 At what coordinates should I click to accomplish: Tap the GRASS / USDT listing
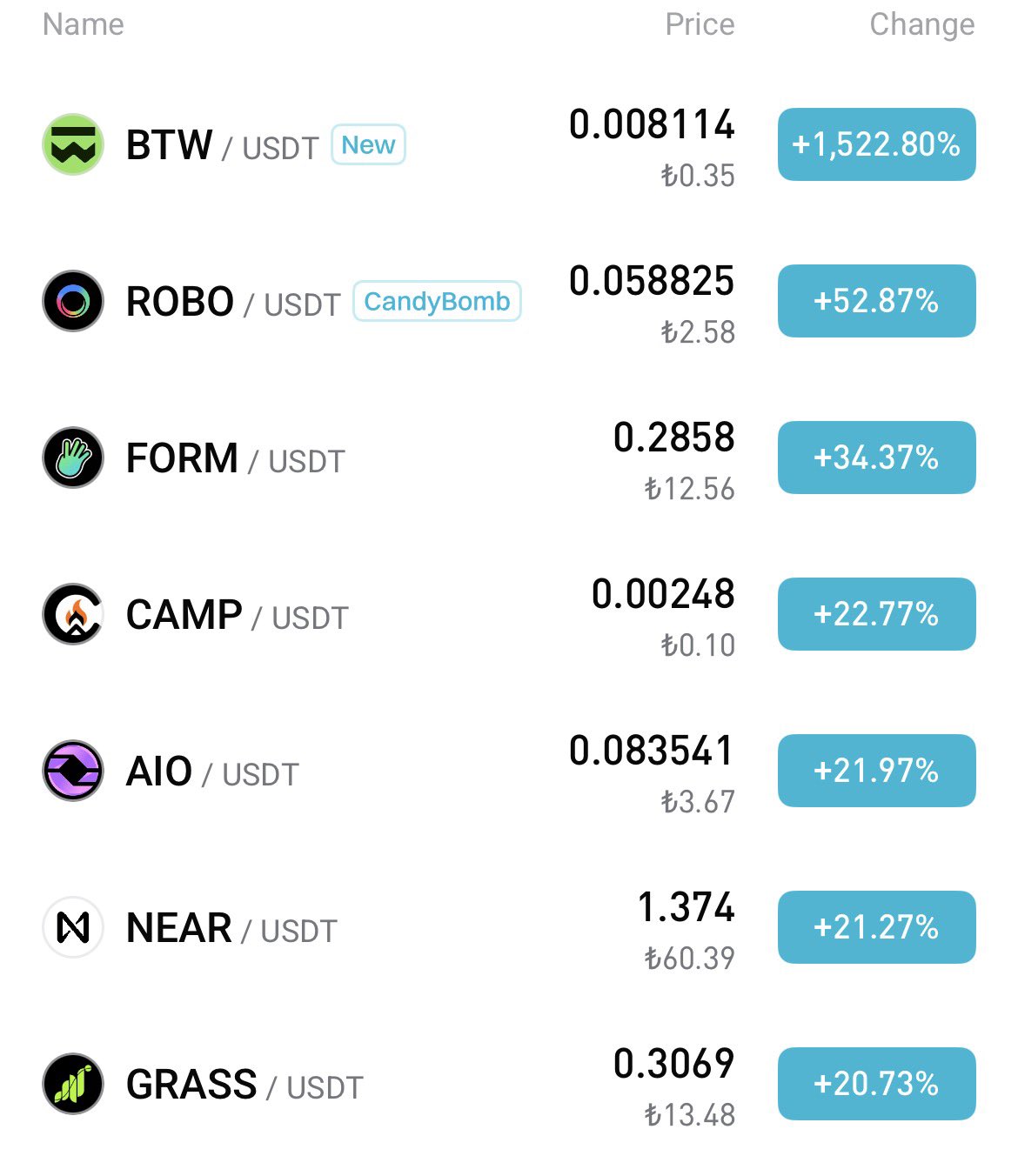244,1085
